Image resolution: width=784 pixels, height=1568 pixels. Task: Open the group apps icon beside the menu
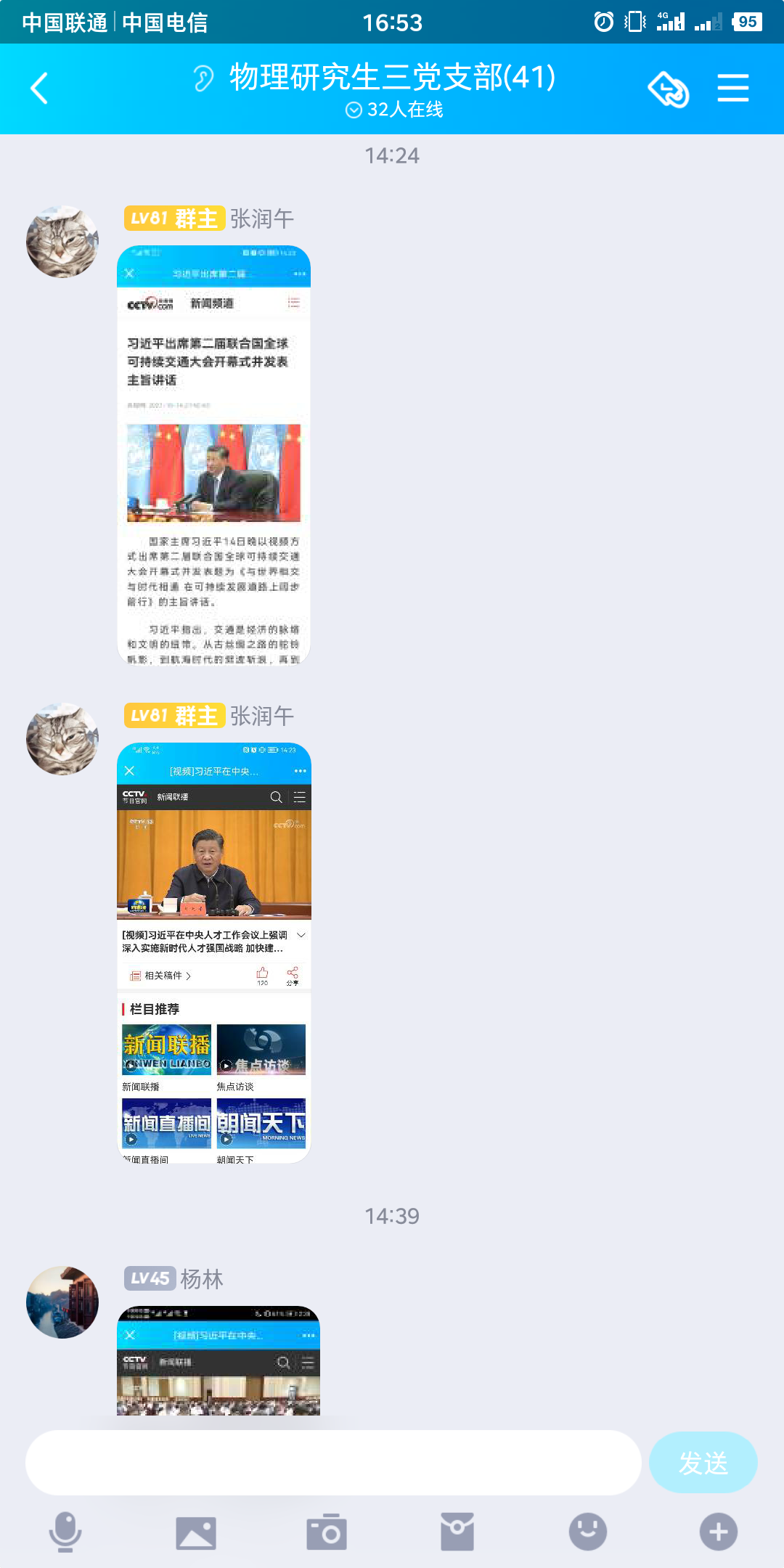click(668, 89)
